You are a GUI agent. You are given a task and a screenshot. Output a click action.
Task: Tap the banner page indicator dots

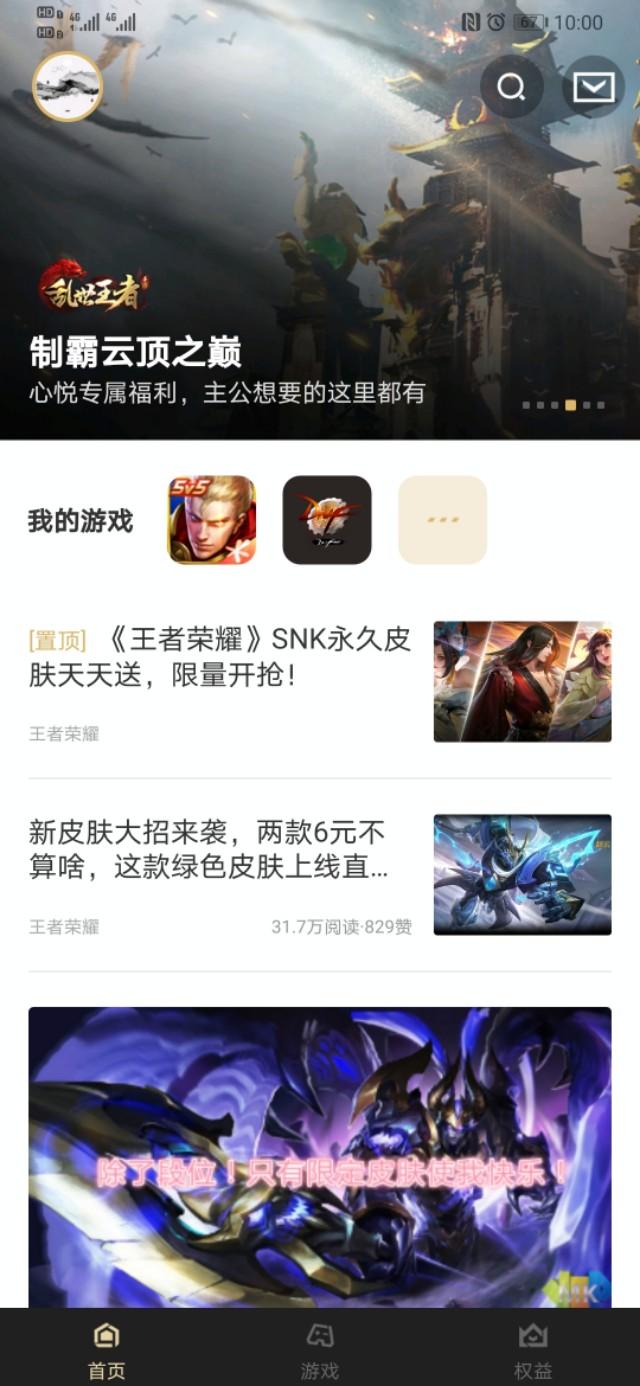point(564,405)
